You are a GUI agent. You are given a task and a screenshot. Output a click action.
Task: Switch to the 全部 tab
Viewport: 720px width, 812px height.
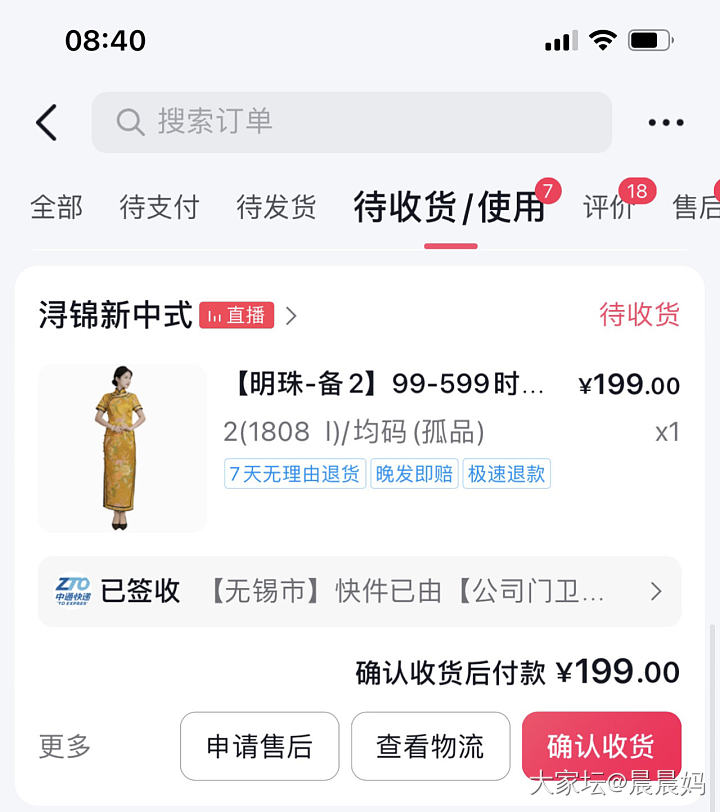click(56, 207)
